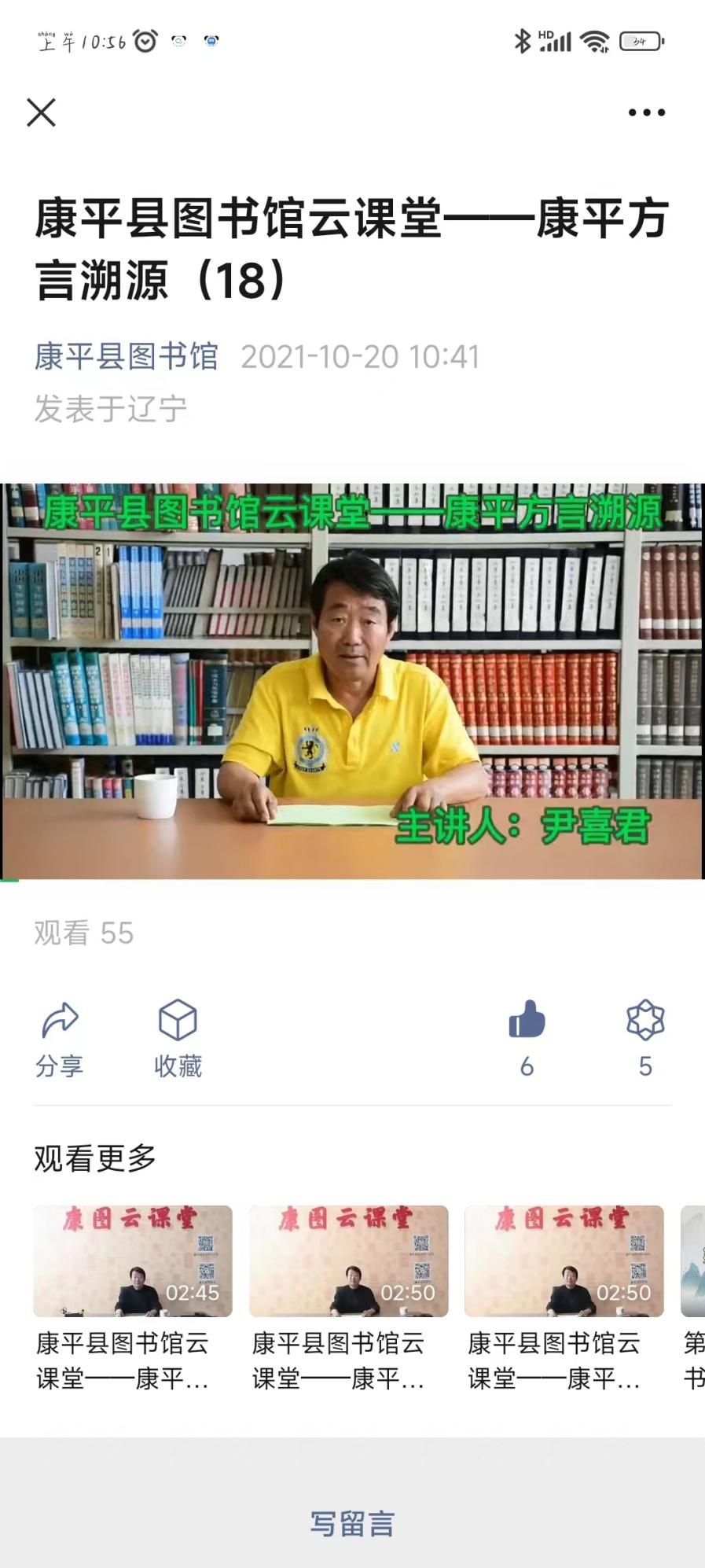Screen dimensions: 705x1568
Task: Save the article with 收藏
Action: [x=178, y=1036]
